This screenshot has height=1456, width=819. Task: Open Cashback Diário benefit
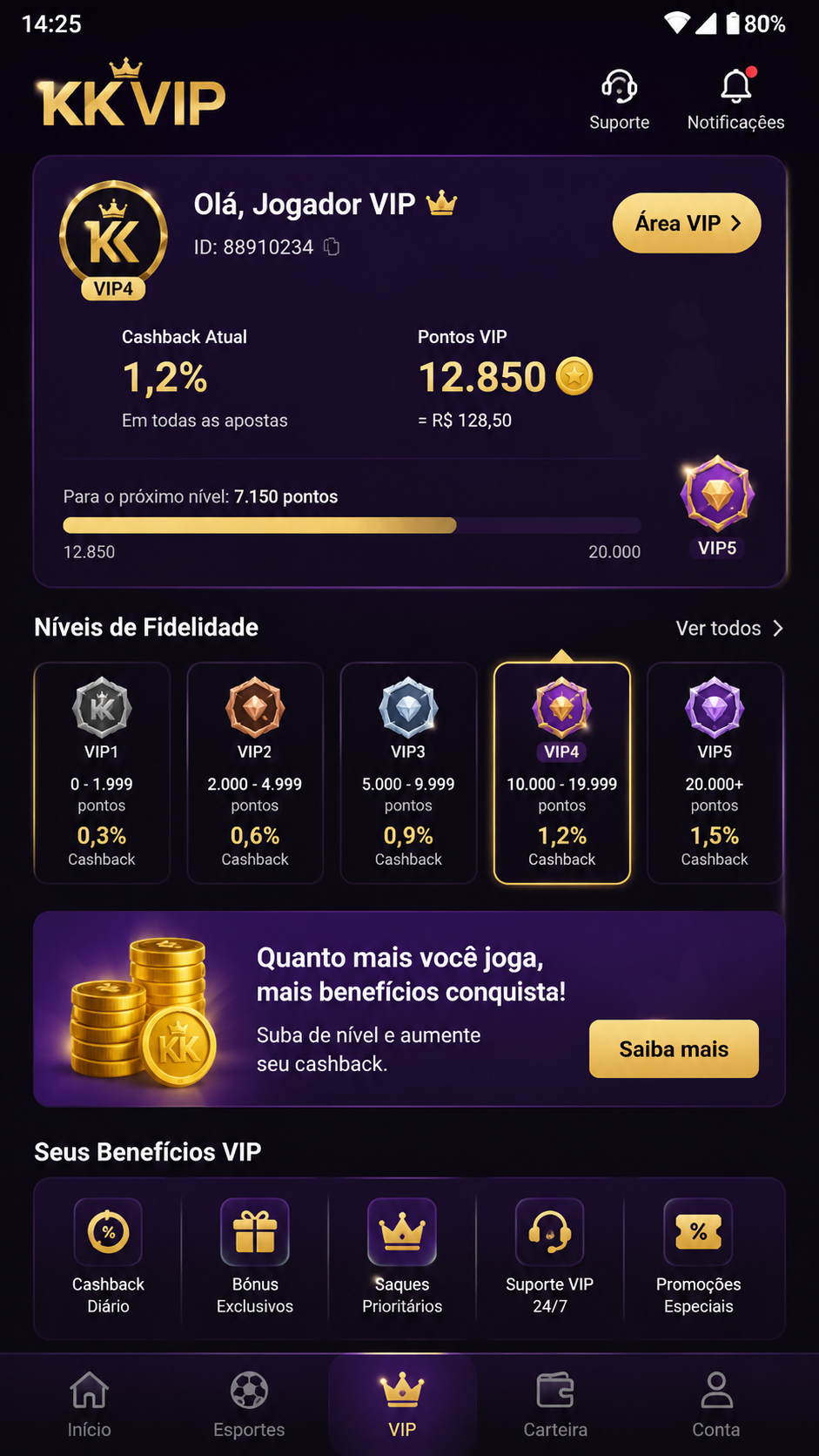click(108, 1257)
